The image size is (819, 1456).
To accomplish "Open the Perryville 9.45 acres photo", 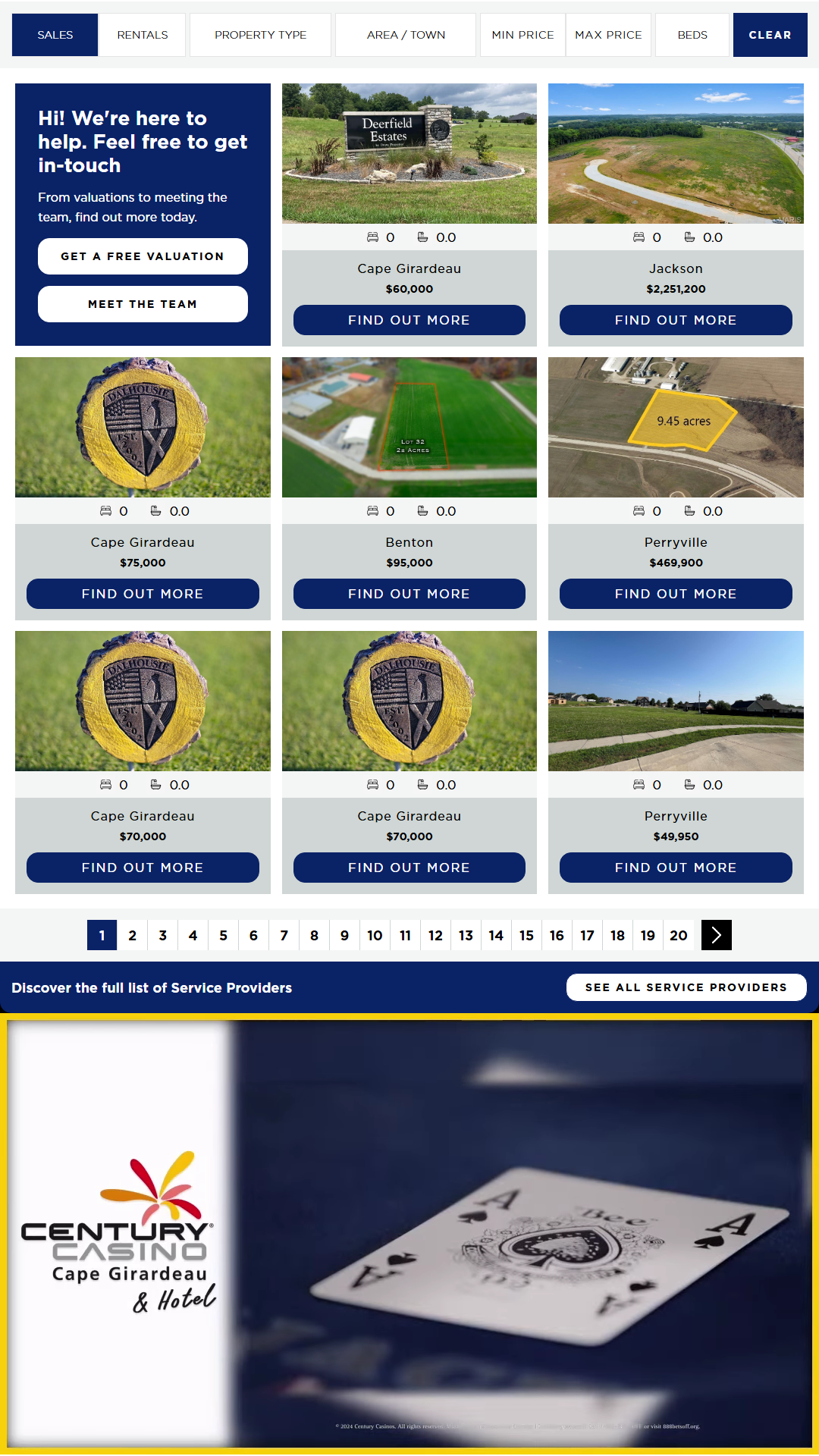I will pyautogui.click(x=676, y=427).
